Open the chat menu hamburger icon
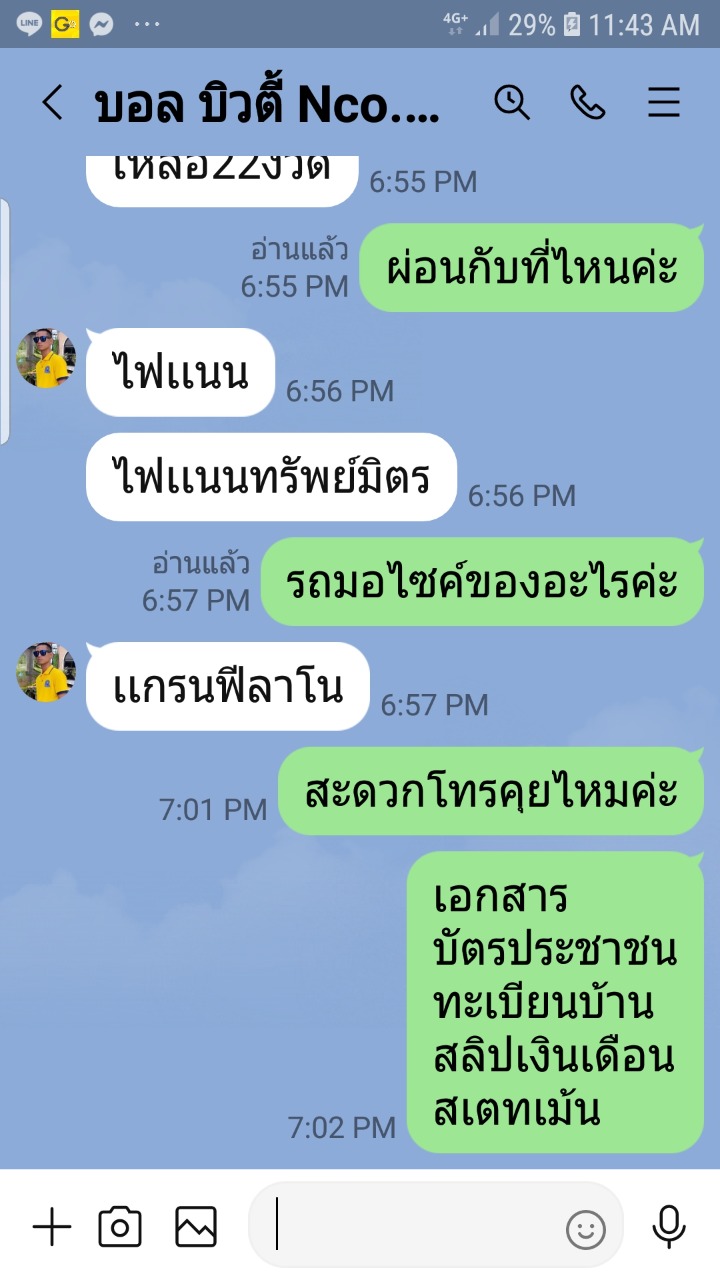The width and height of the screenshot is (720, 1280). [x=664, y=102]
